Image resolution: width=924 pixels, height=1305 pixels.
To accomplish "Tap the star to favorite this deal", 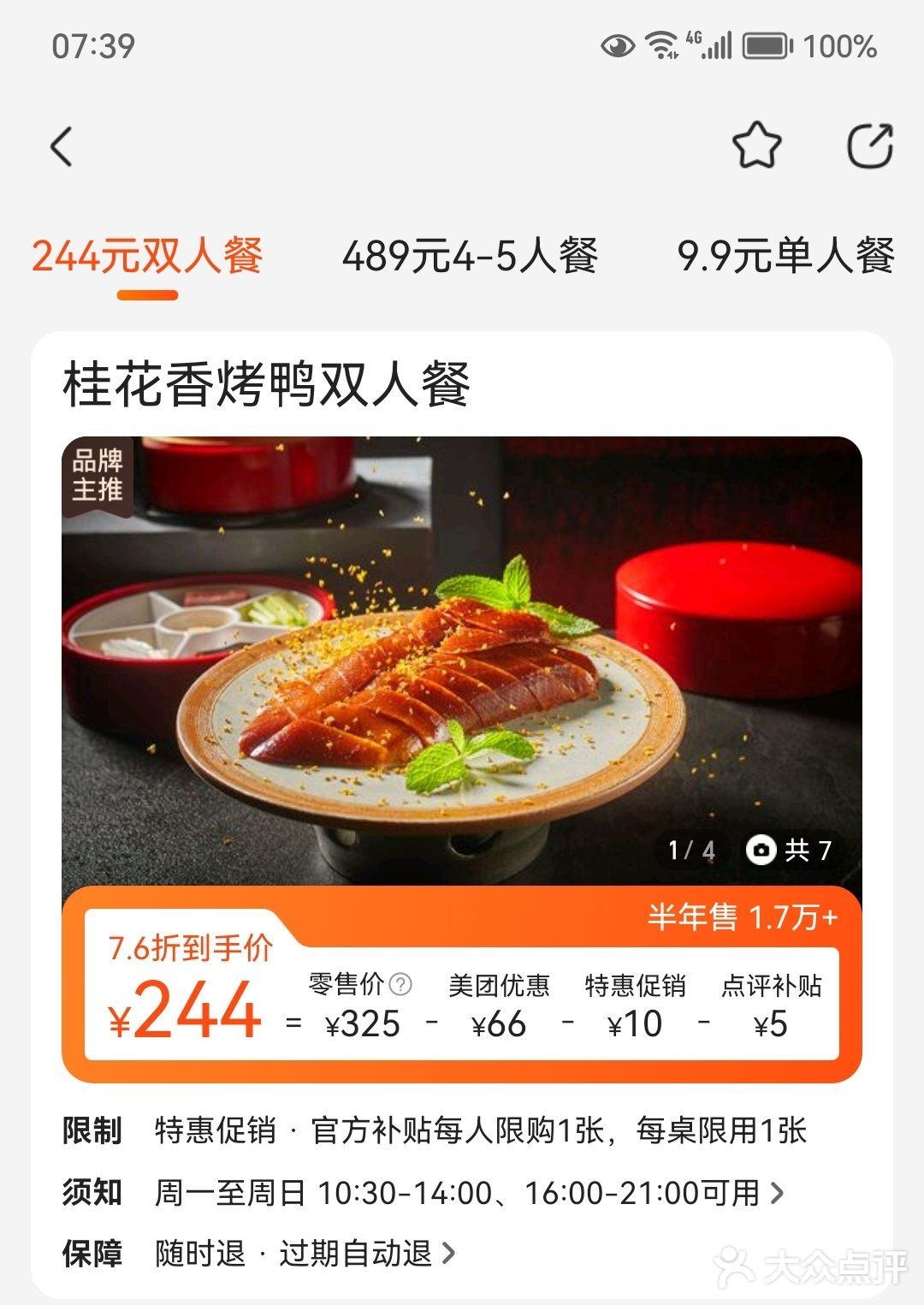I will [x=756, y=145].
